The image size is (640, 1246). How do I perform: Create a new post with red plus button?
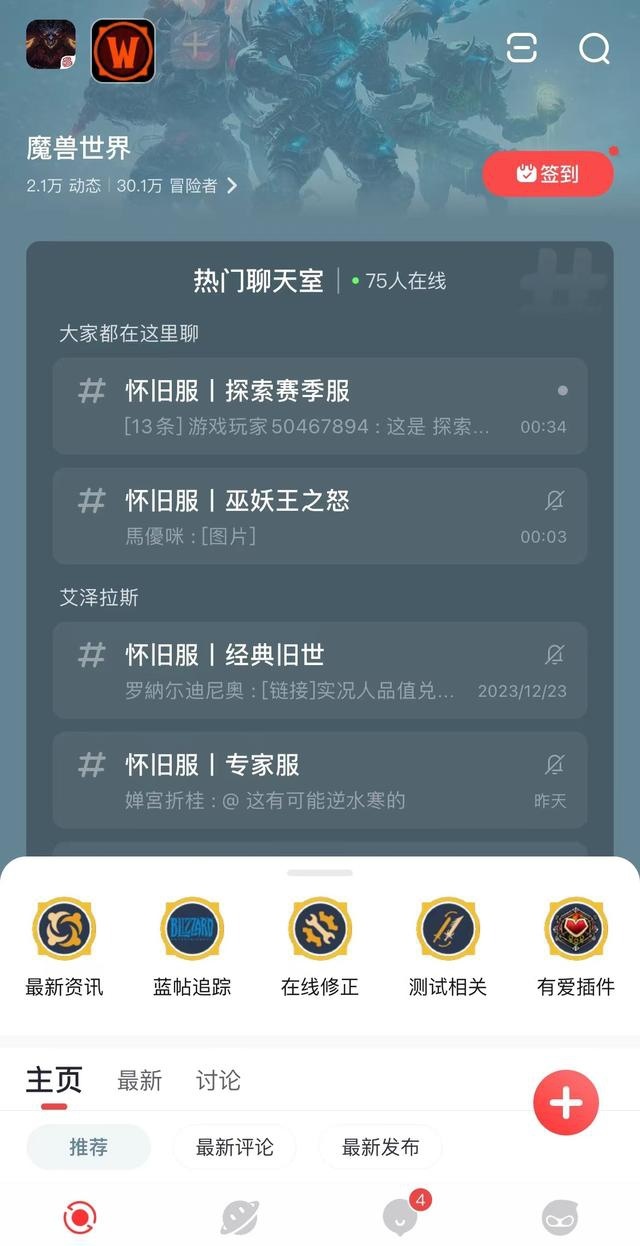566,1102
